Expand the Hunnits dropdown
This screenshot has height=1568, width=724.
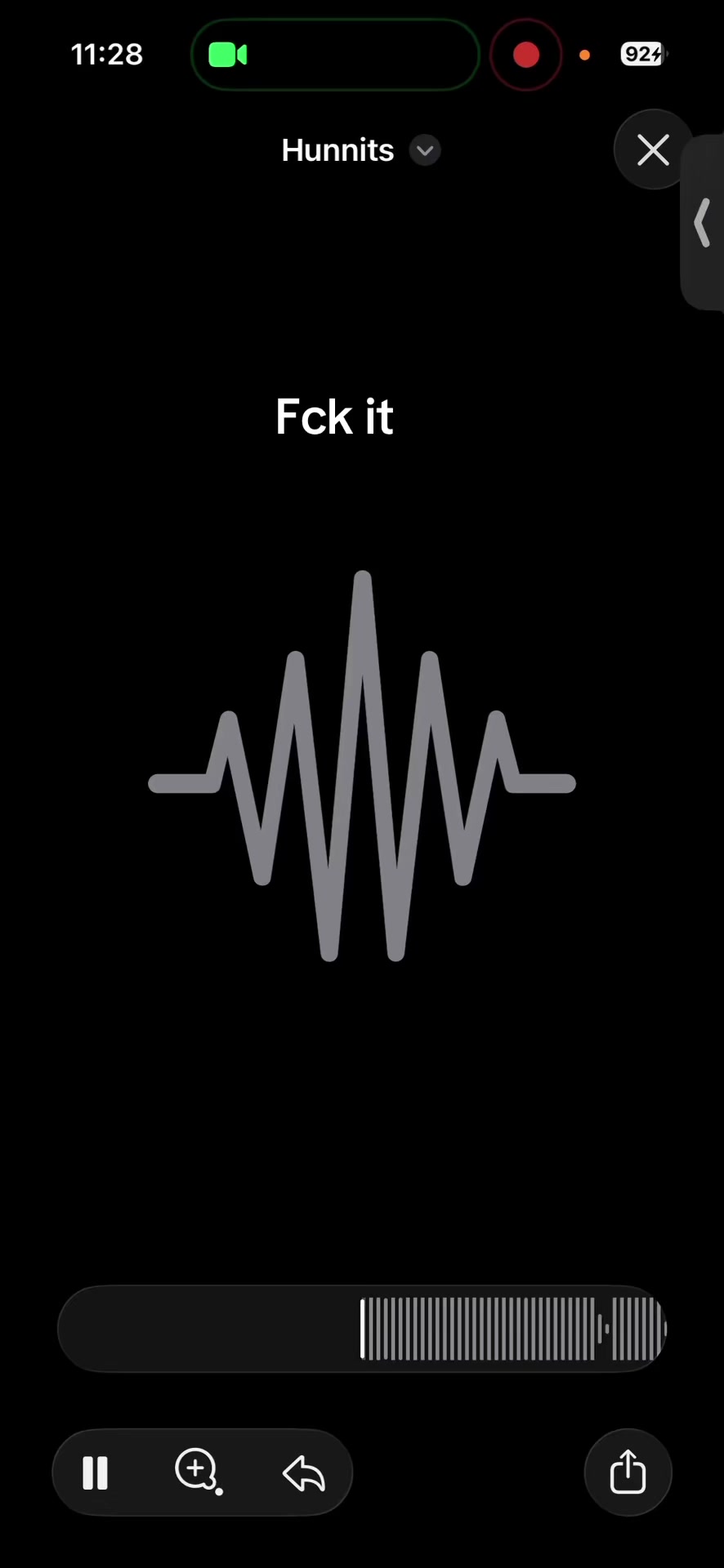[x=425, y=150]
